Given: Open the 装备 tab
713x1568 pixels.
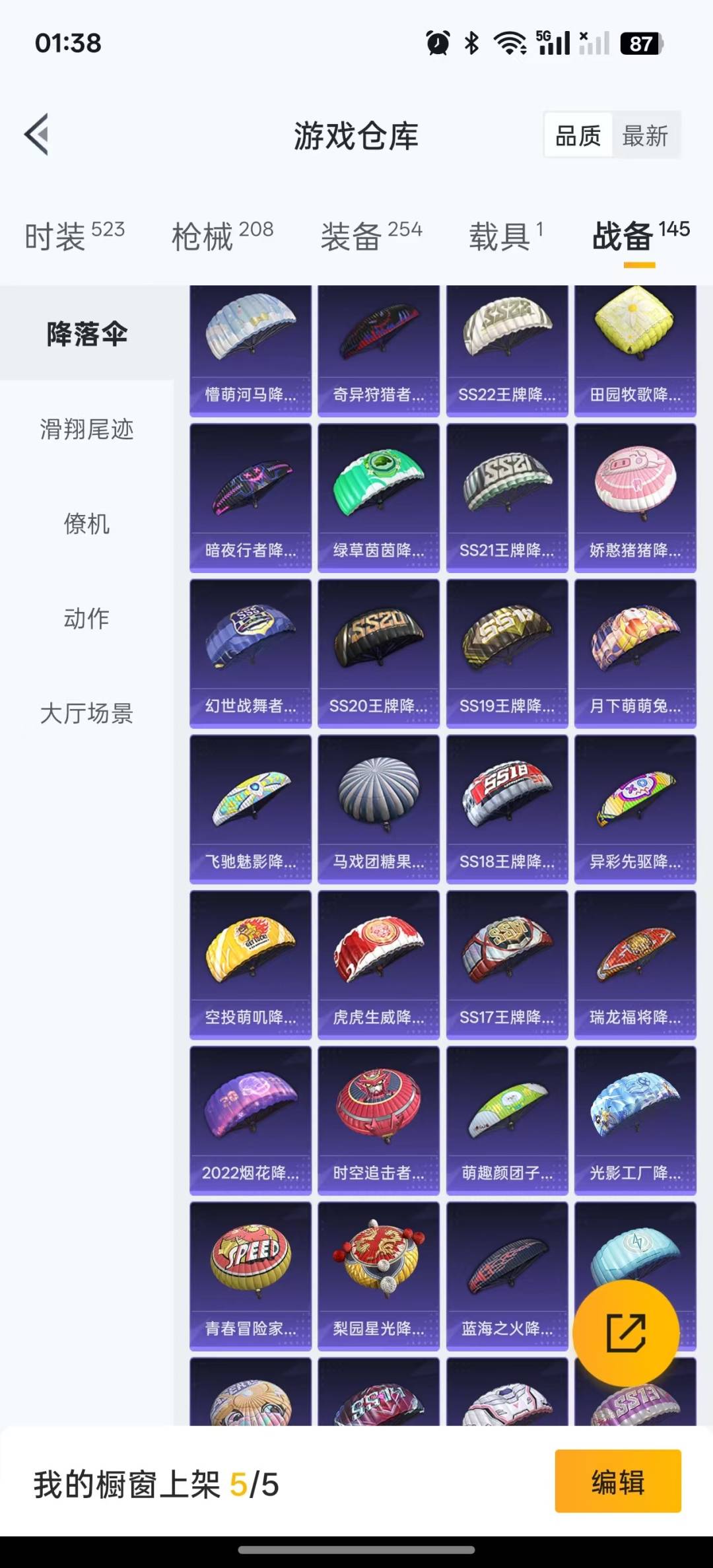Looking at the screenshot, I should 372,236.
